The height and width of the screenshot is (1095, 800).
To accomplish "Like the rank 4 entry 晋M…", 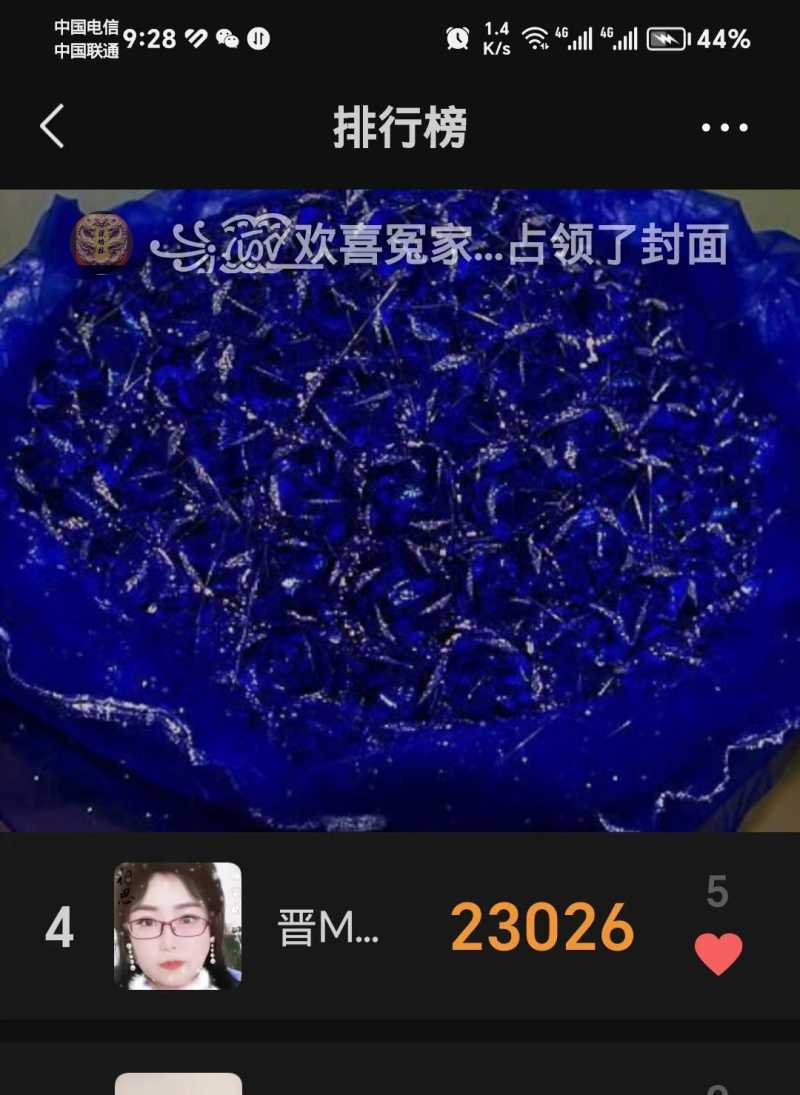I will pos(718,954).
